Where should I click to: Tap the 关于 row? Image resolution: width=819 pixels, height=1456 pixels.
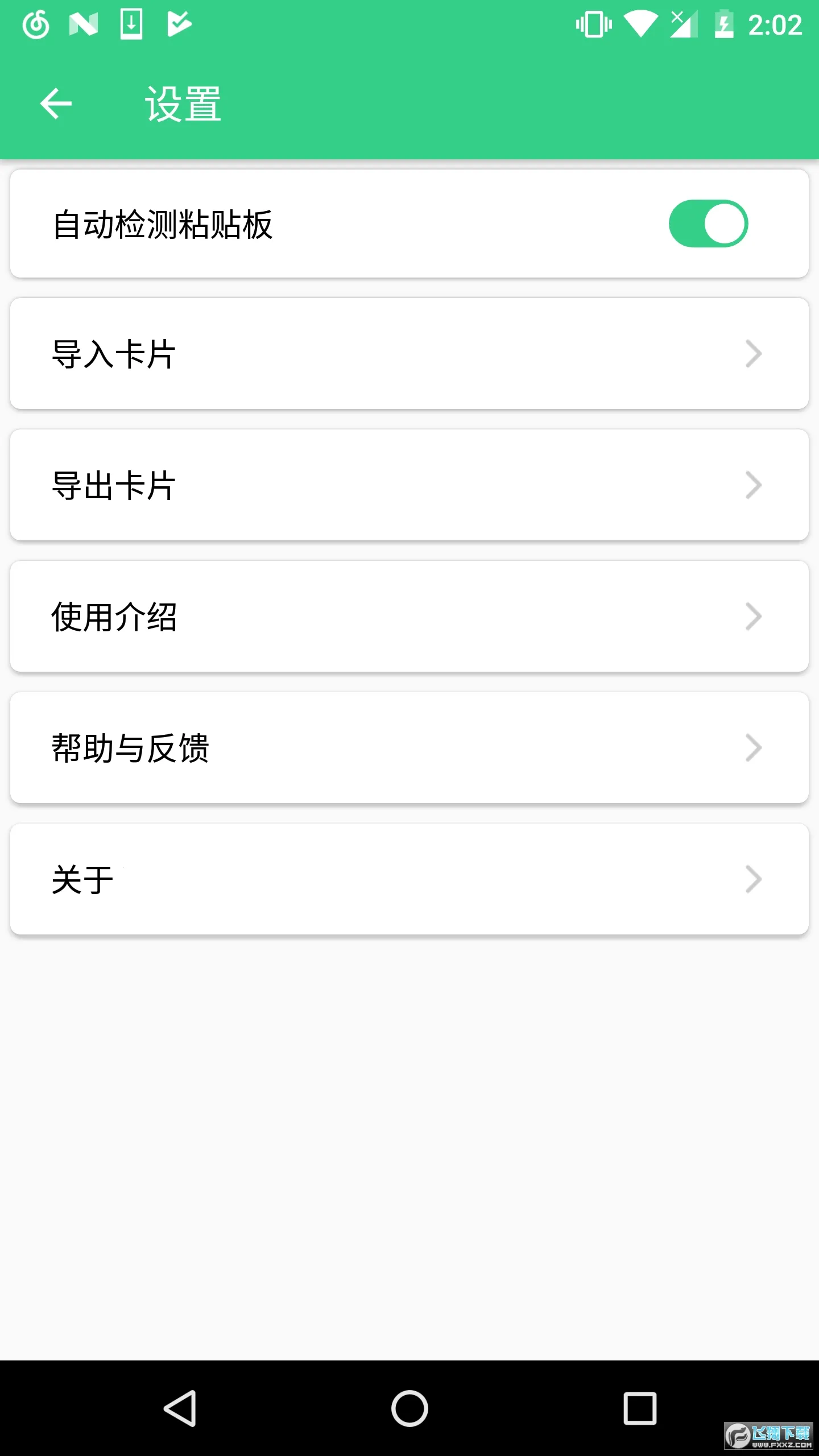(x=409, y=879)
